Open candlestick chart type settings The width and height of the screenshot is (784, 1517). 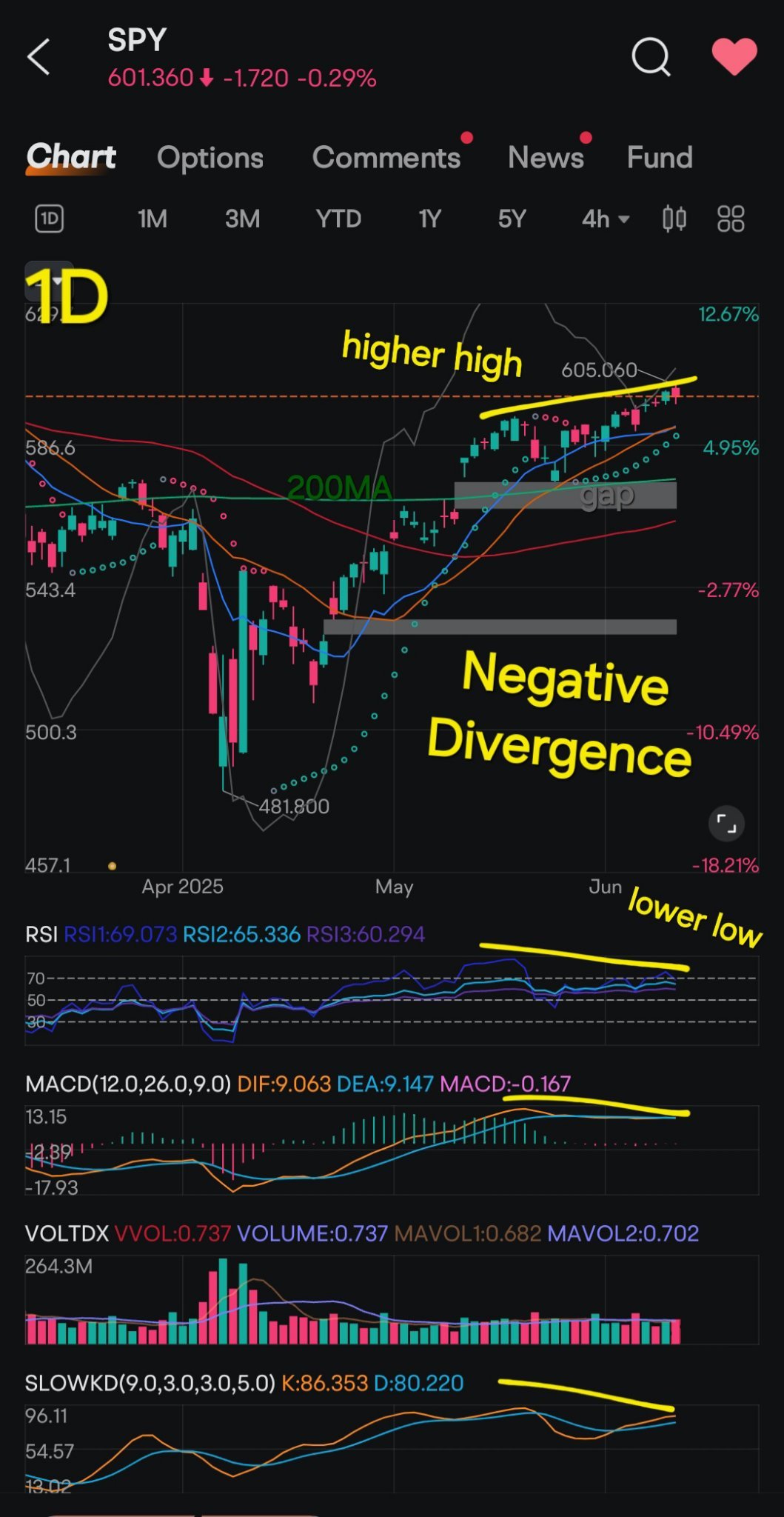674,219
